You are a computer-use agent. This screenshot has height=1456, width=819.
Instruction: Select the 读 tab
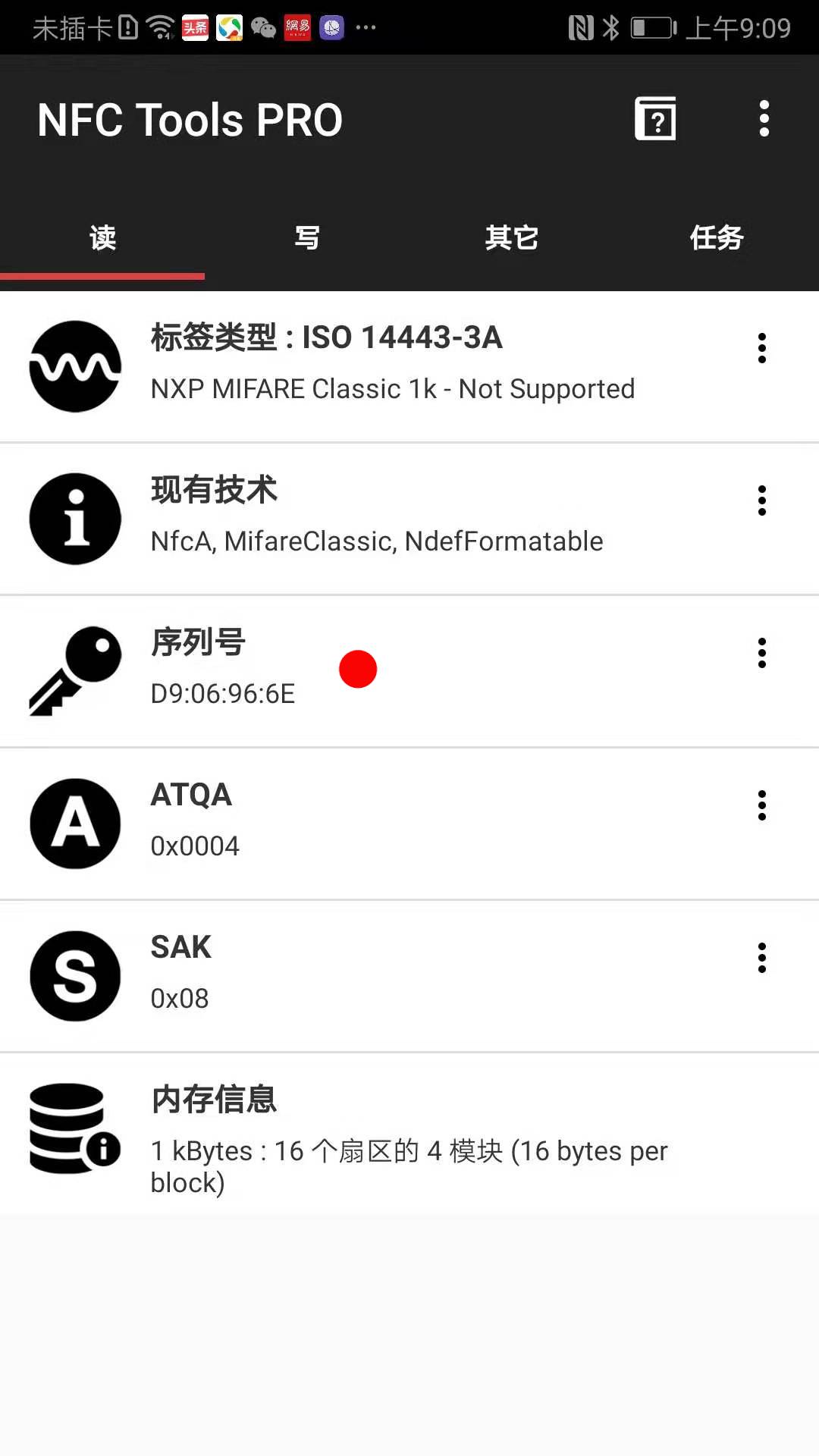102,237
